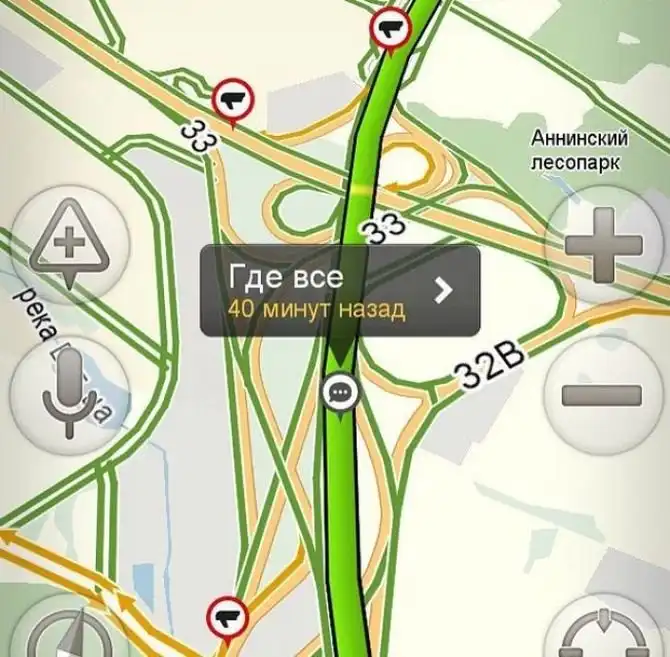Activate voice input microphone

68,394
